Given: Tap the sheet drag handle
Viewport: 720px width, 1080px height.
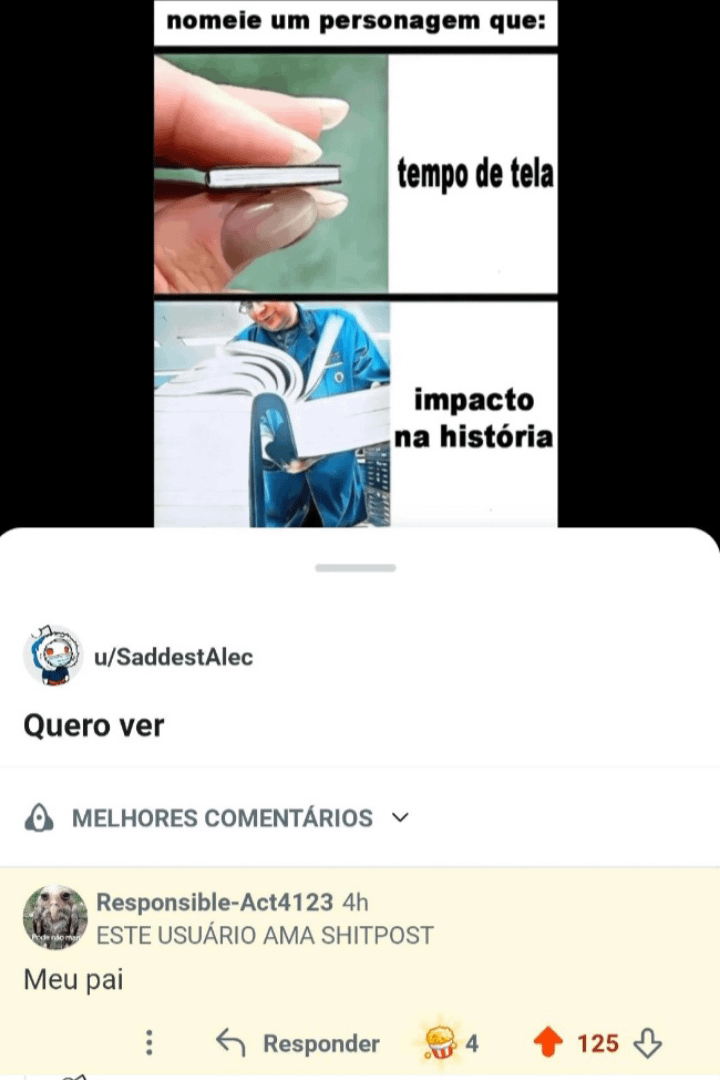Looking at the screenshot, I should click(355, 568).
